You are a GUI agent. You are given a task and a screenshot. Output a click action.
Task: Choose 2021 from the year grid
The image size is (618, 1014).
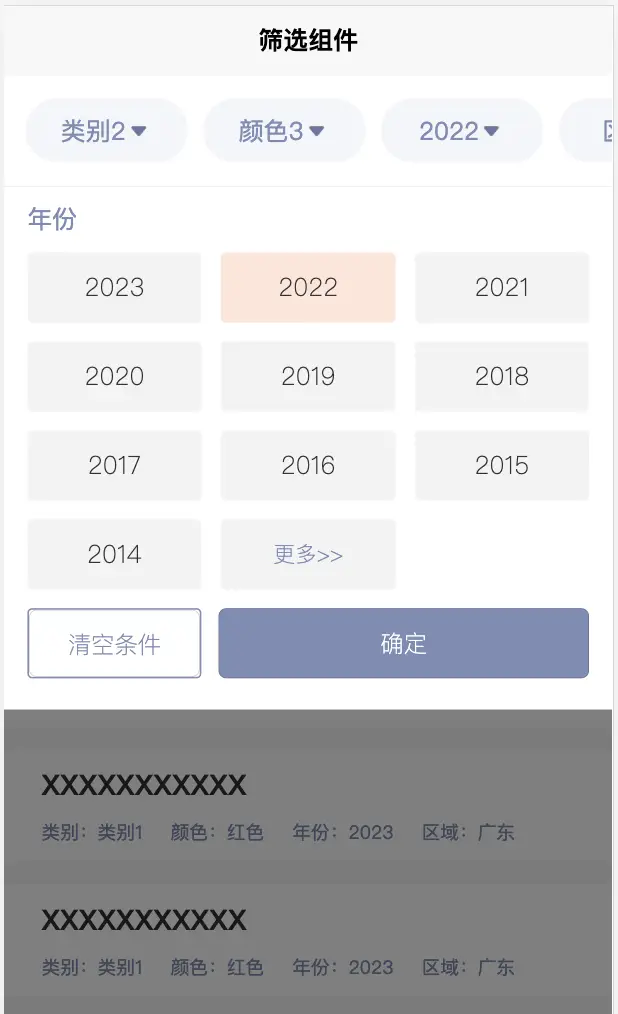[502, 288]
